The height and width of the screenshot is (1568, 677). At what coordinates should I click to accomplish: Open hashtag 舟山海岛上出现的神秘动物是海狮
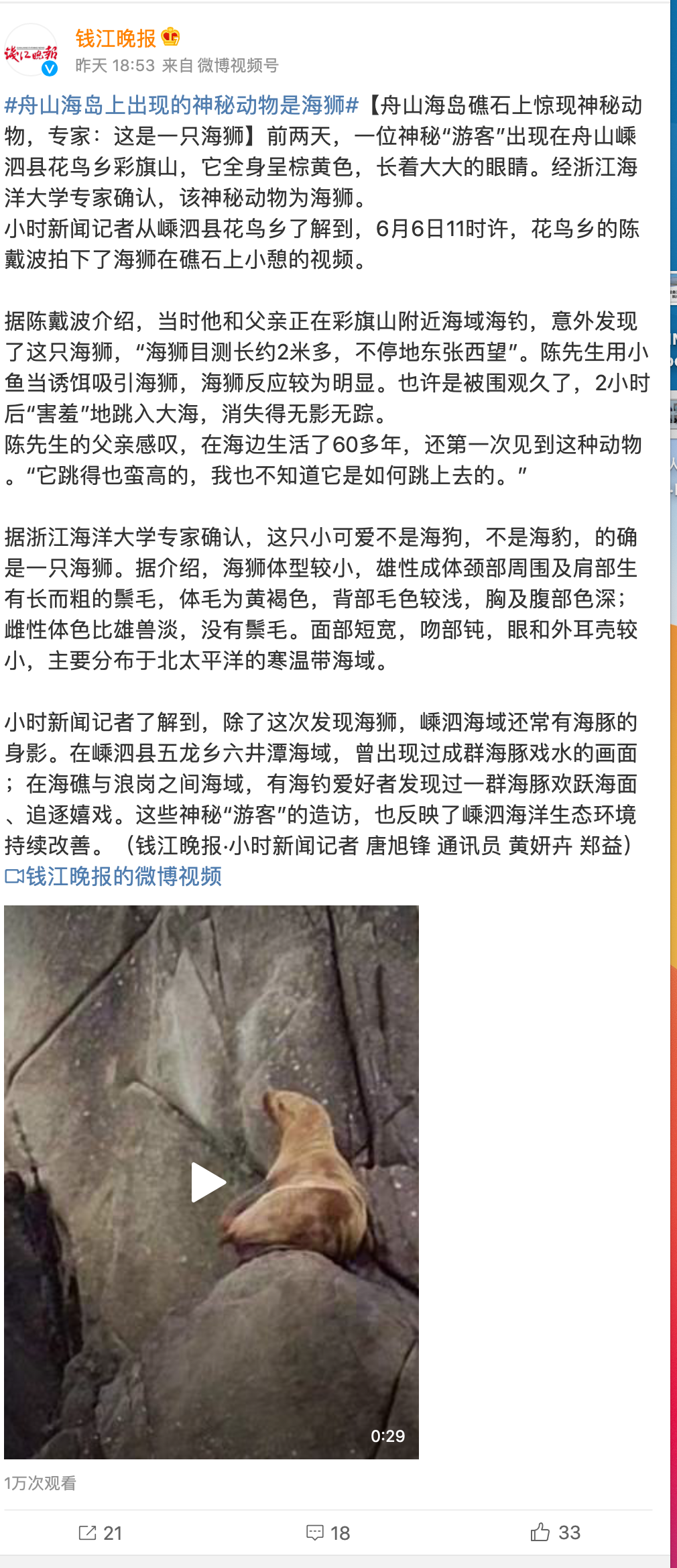pyautogui.click(x=182, y=105)
